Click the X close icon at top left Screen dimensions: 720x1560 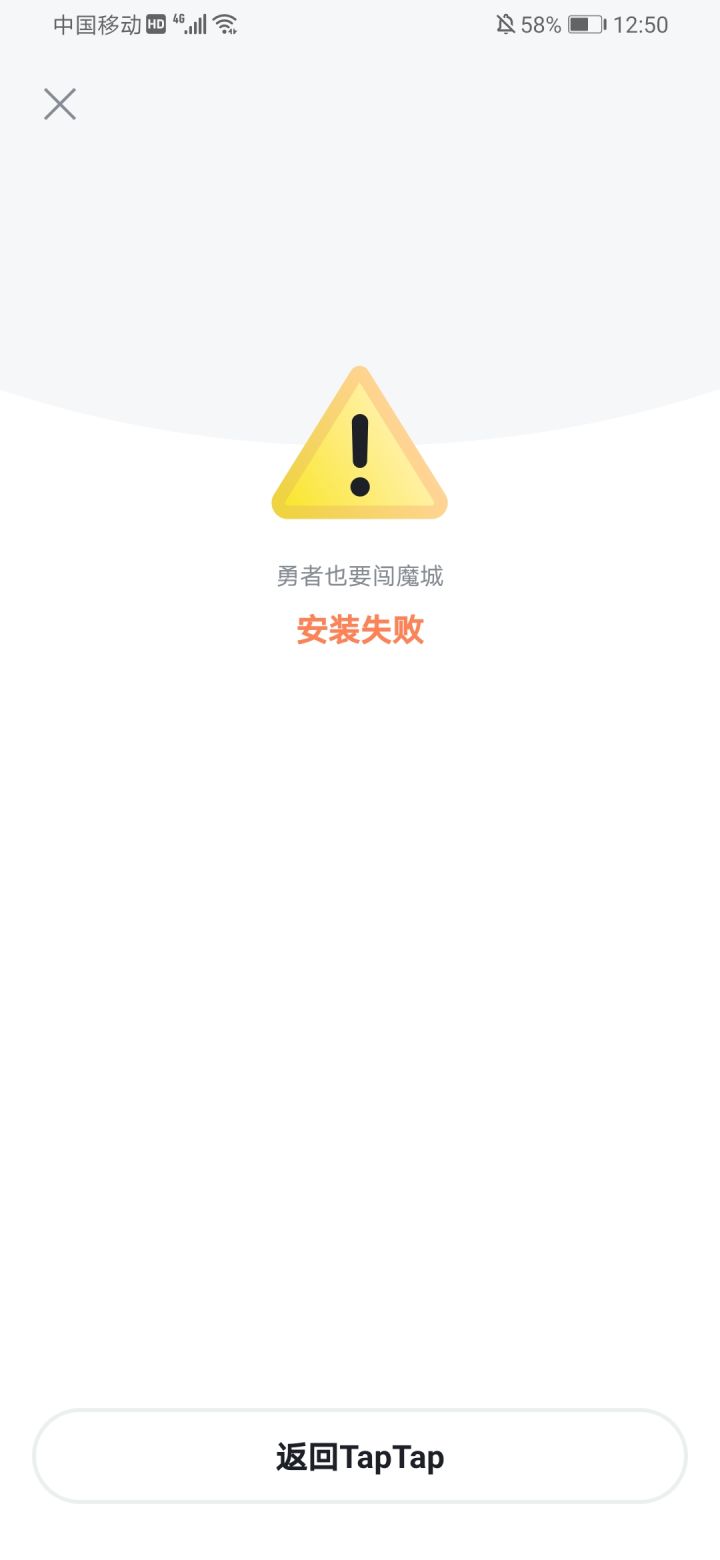point(59,104)
